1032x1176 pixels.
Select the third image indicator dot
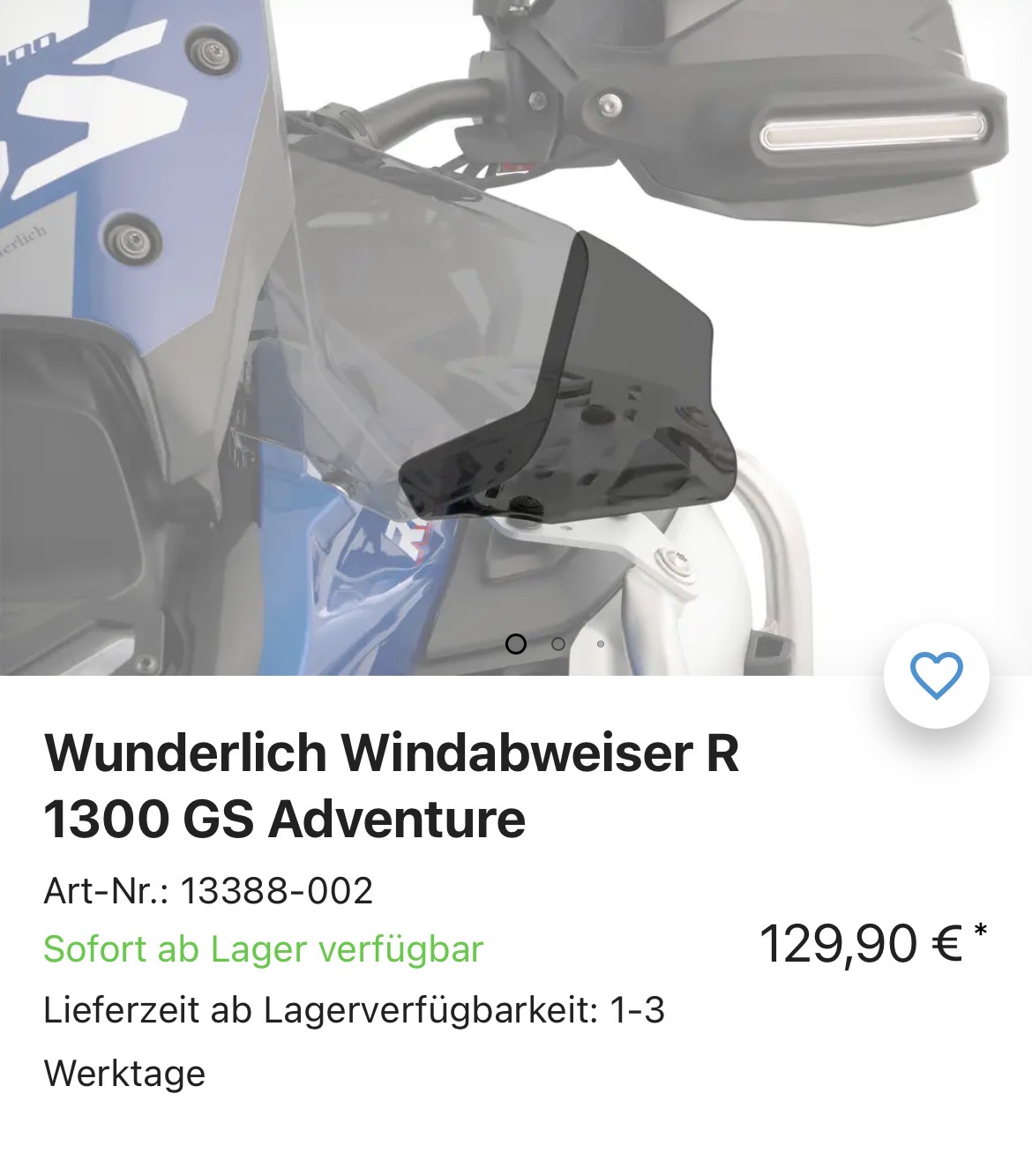click(x=601, y=644)
